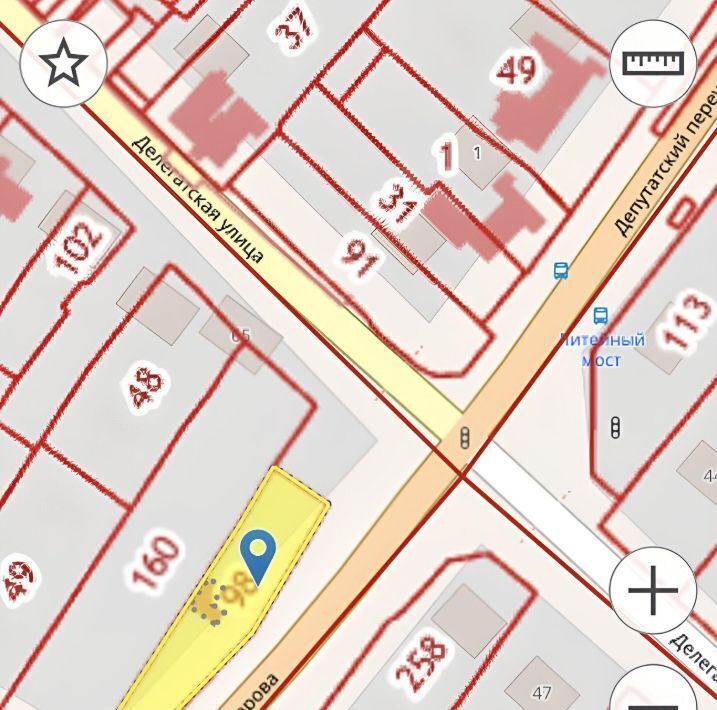Screen dimensions: 717x710
Task: Open the ruler distance measuring tool
Action: (x=652, y=64)
